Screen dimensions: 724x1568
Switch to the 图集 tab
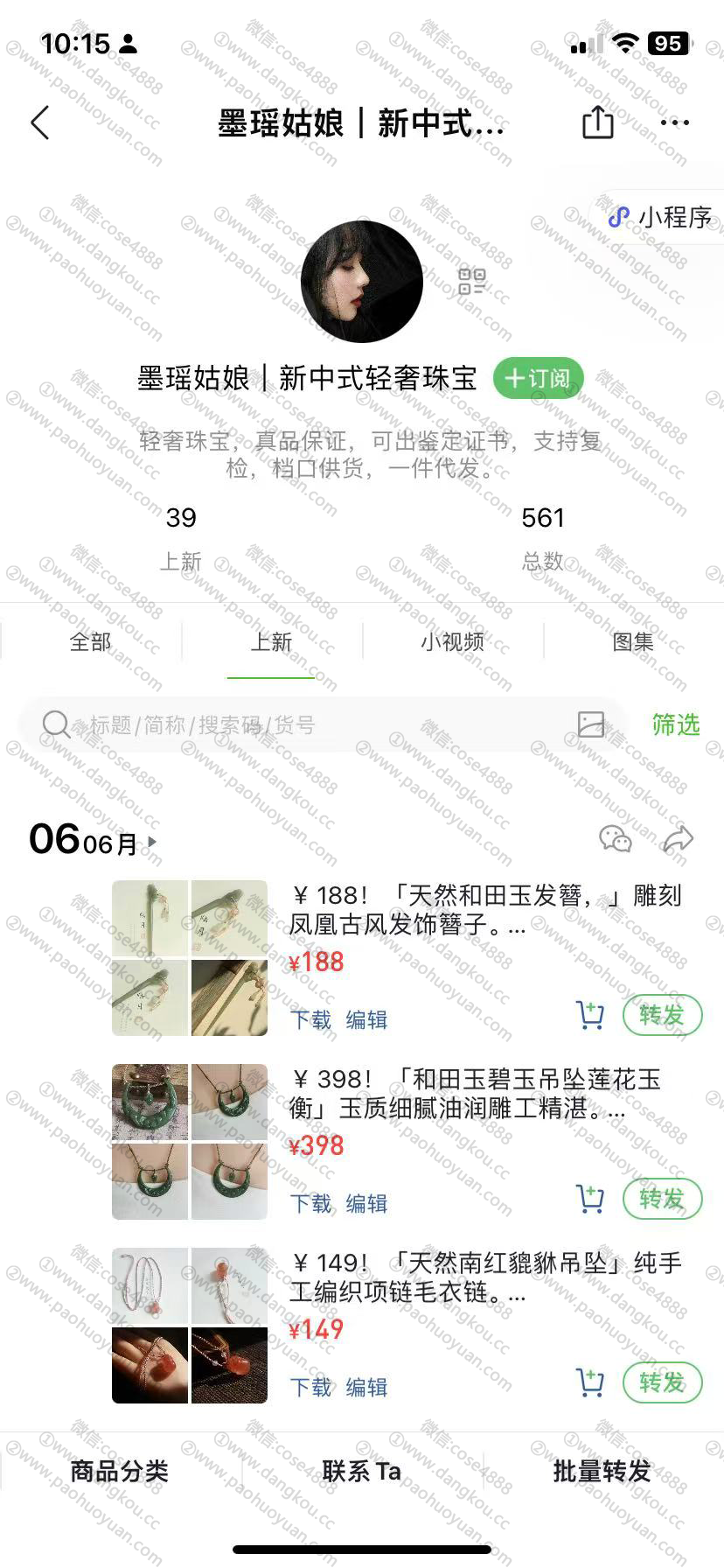pos(633,642)
